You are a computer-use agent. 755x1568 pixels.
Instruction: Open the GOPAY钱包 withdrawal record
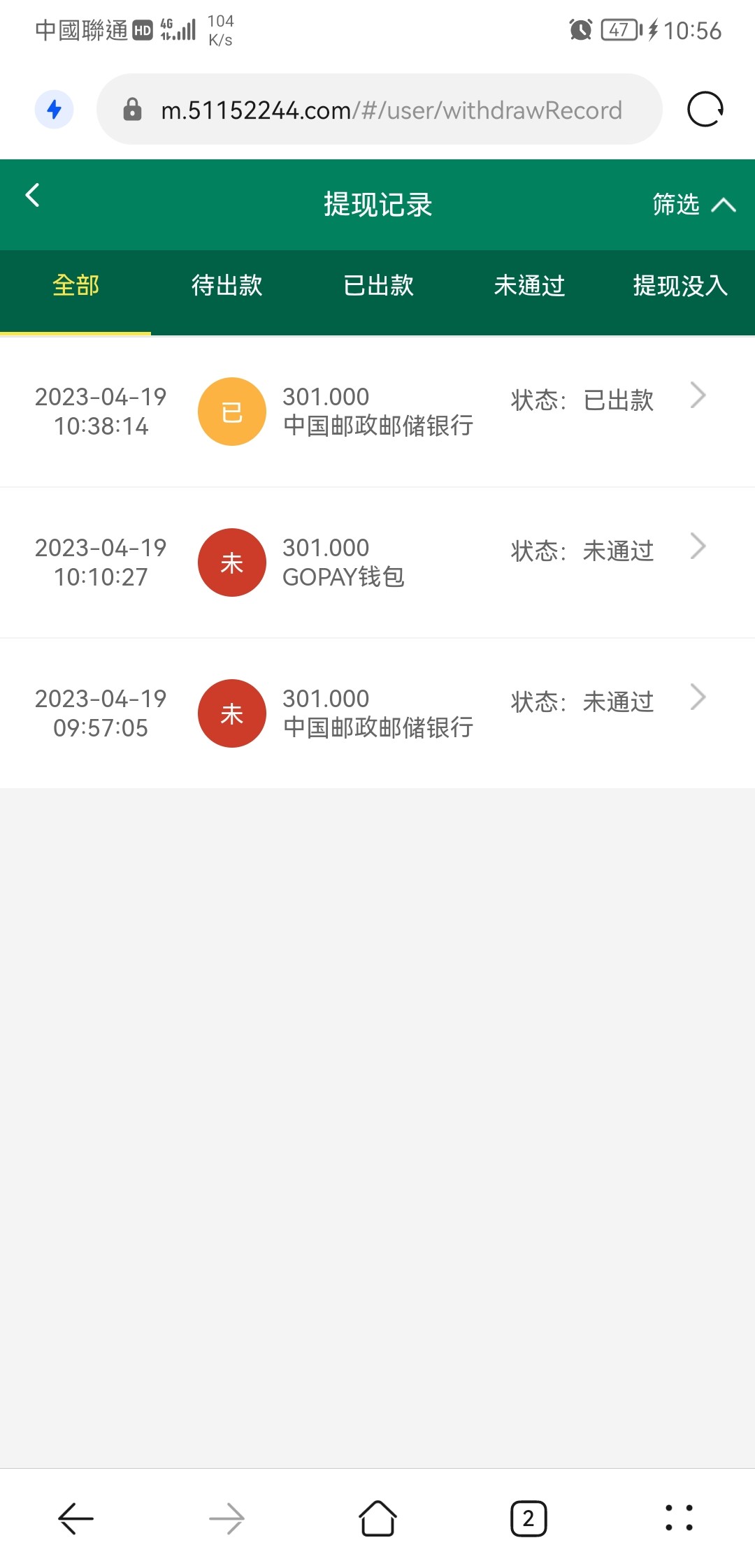[377, 562]
